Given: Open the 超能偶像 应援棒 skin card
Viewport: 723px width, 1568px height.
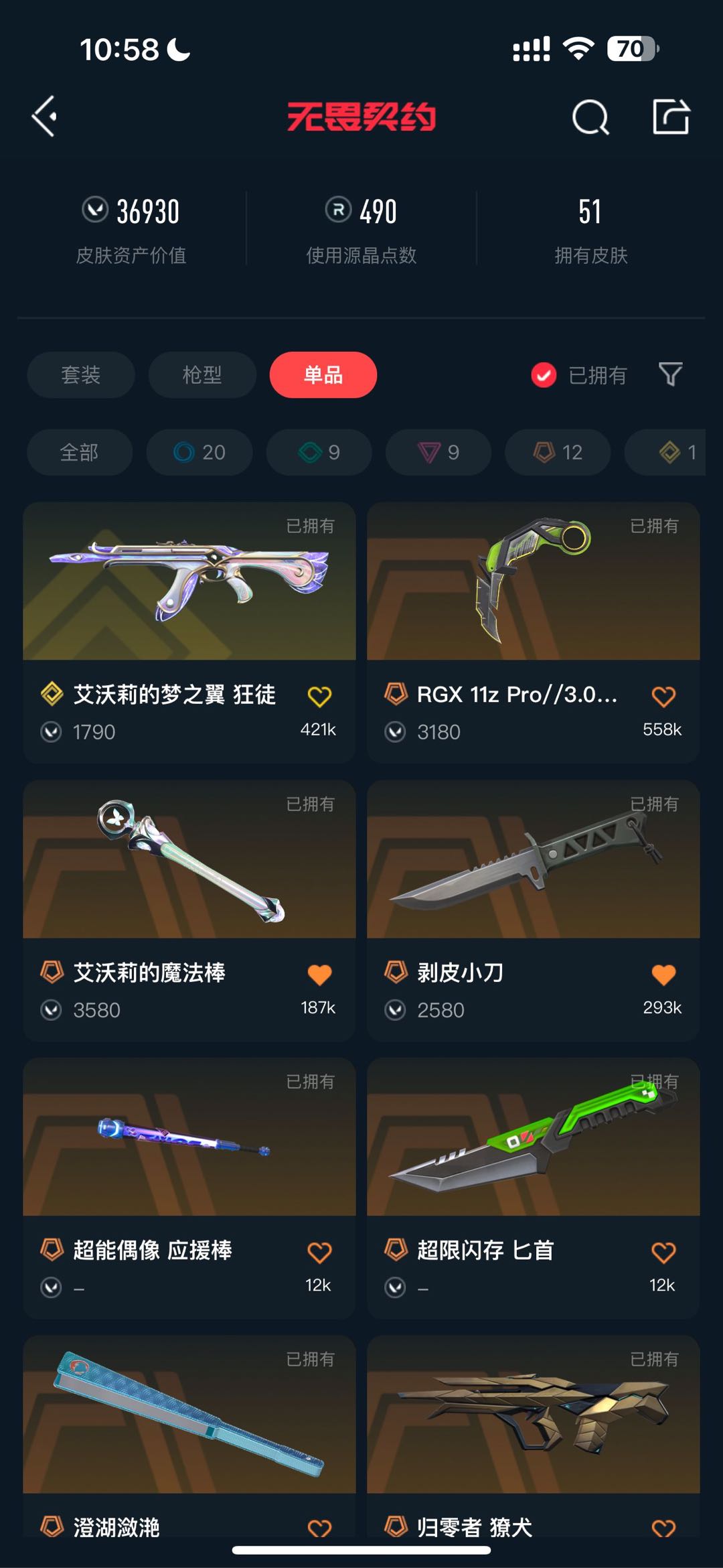Looking at the screenshot, I should pyautogui.click(x=189, y=1137).
